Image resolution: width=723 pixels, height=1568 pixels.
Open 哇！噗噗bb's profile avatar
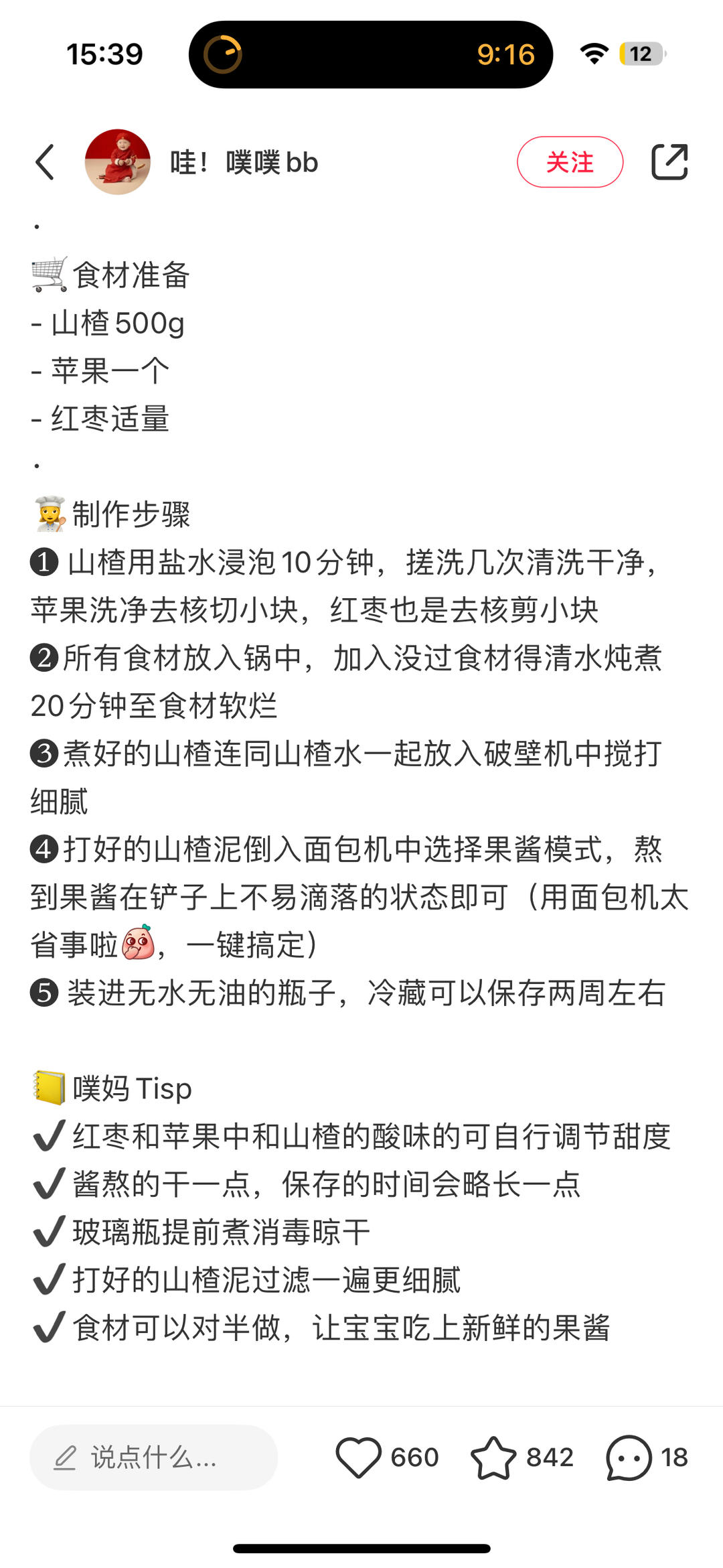click(118, 162)
